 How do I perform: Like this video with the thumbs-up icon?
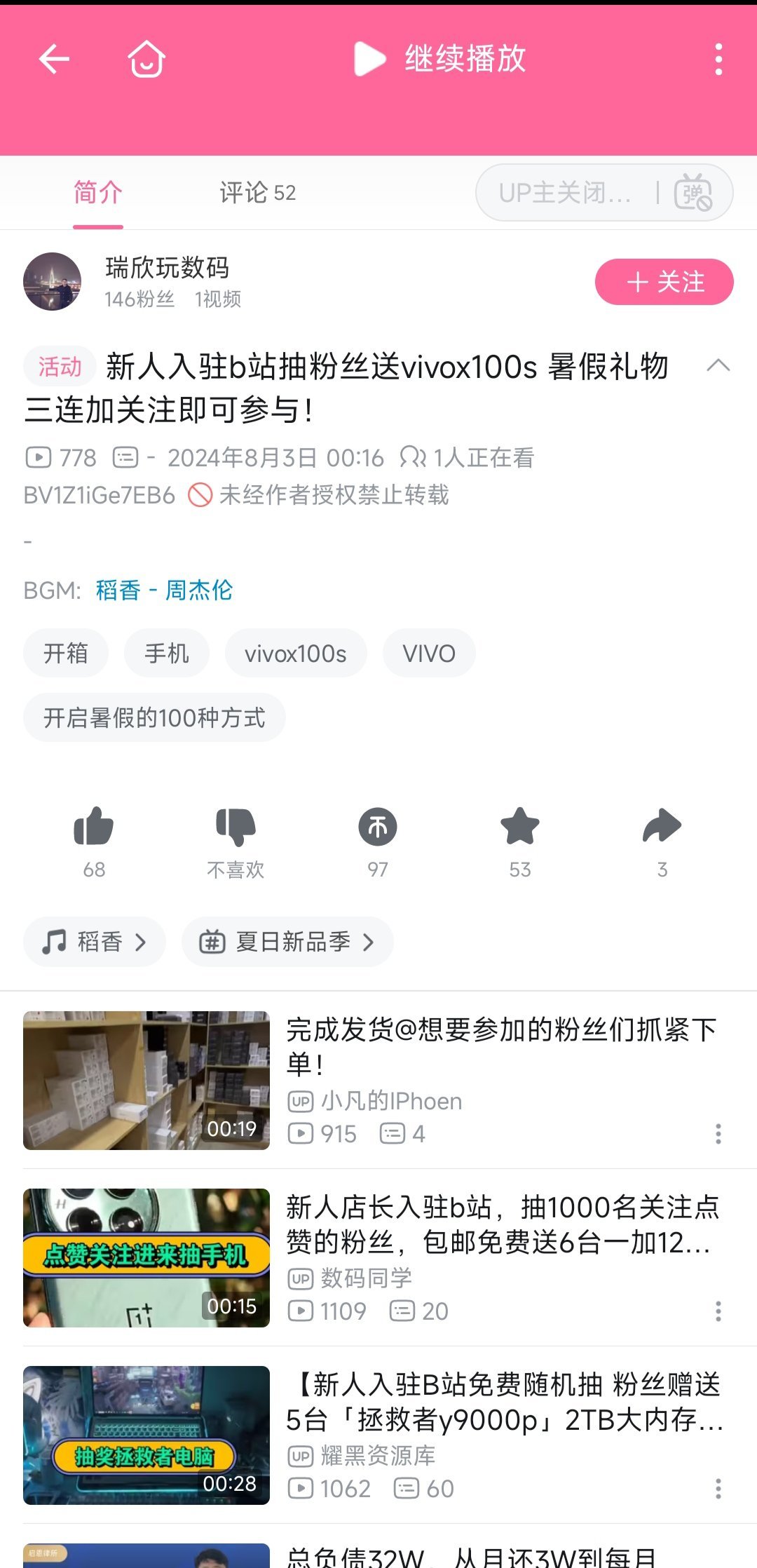(94, 827)
